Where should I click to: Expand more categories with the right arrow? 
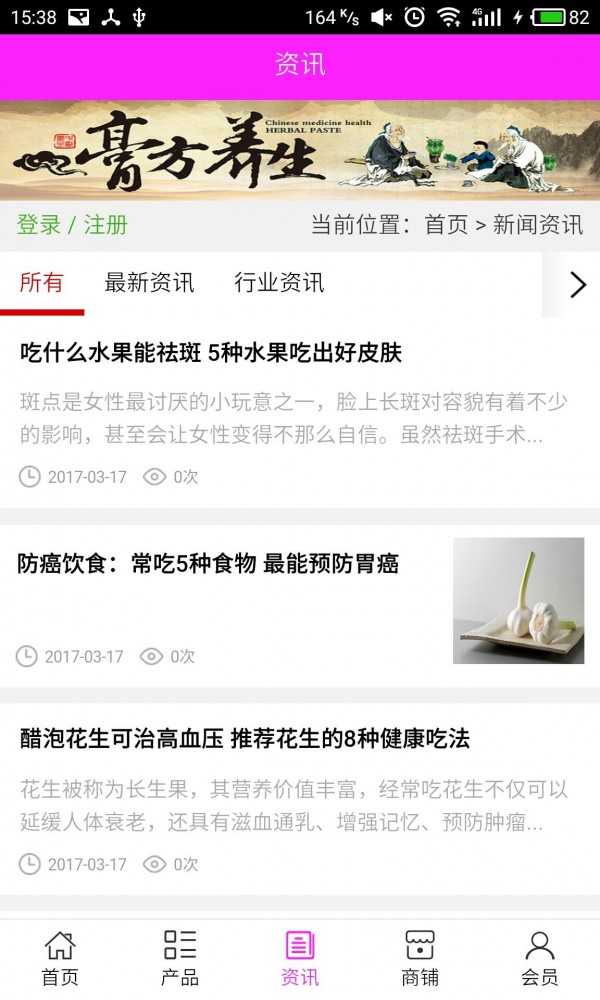click(x=577, y=285)
